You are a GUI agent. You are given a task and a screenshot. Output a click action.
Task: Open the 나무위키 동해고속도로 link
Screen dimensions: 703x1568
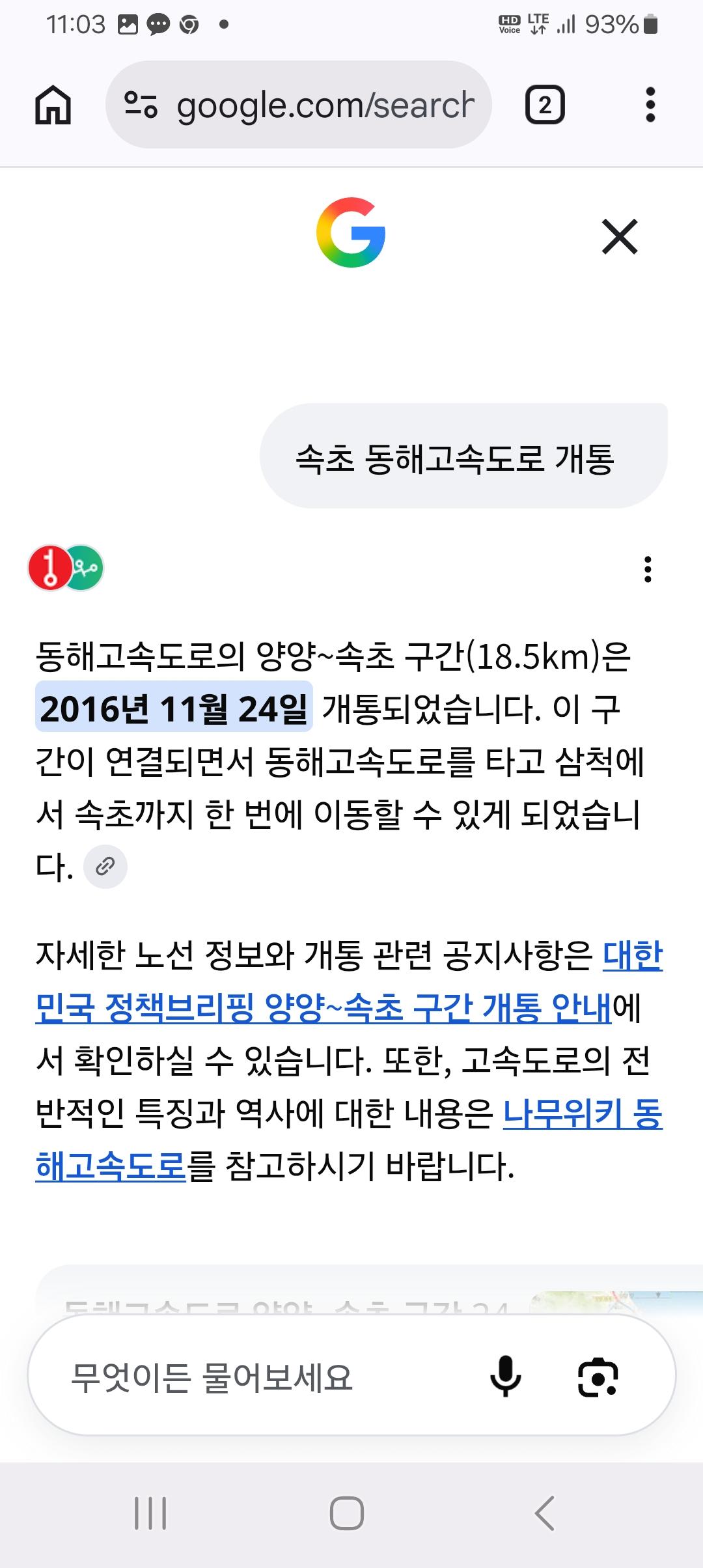350,1140
